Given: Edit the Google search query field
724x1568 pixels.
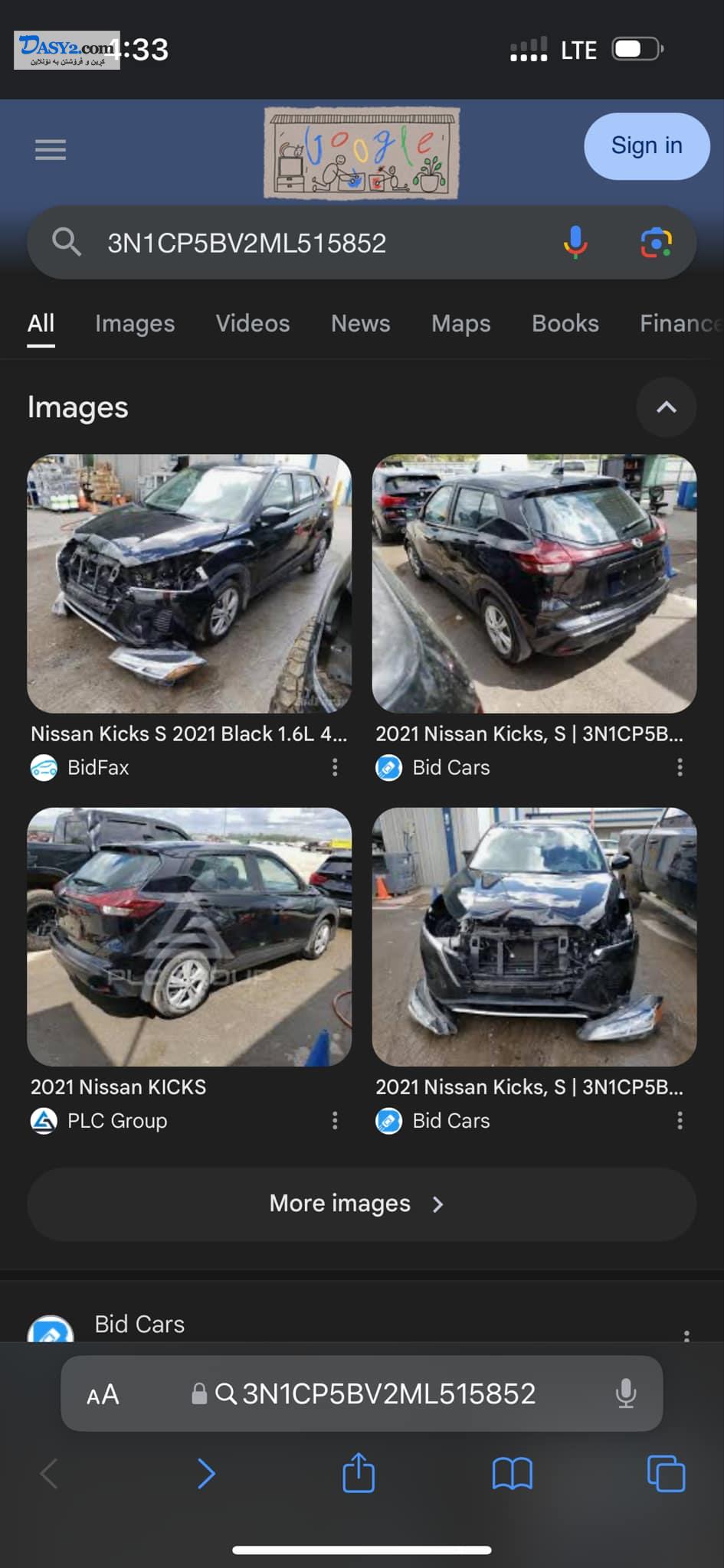Looking at the screenshot, I should [322, 243].
